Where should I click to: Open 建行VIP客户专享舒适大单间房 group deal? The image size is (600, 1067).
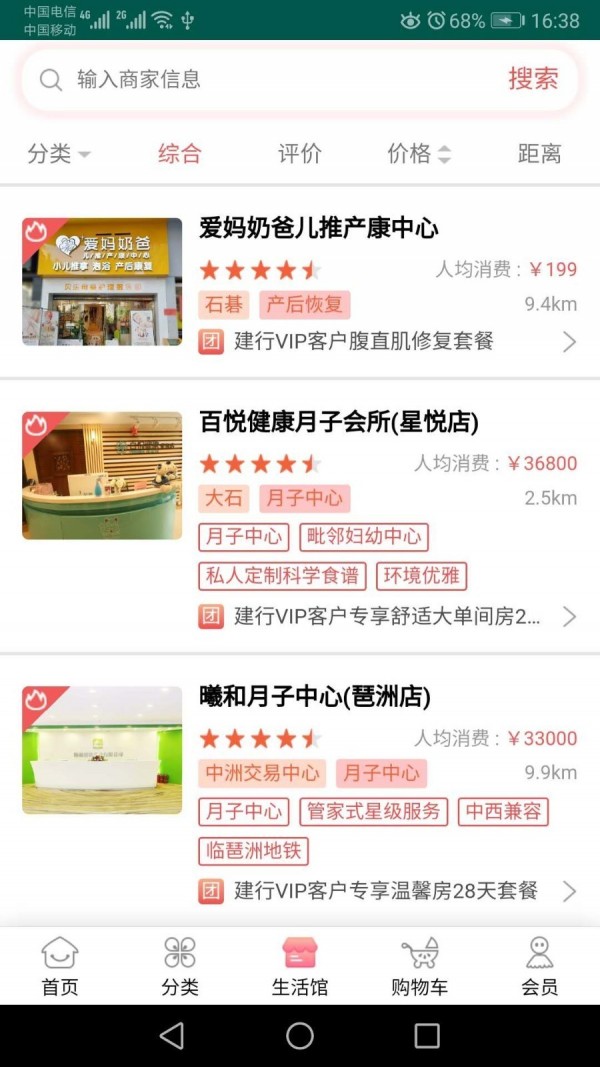388,616
